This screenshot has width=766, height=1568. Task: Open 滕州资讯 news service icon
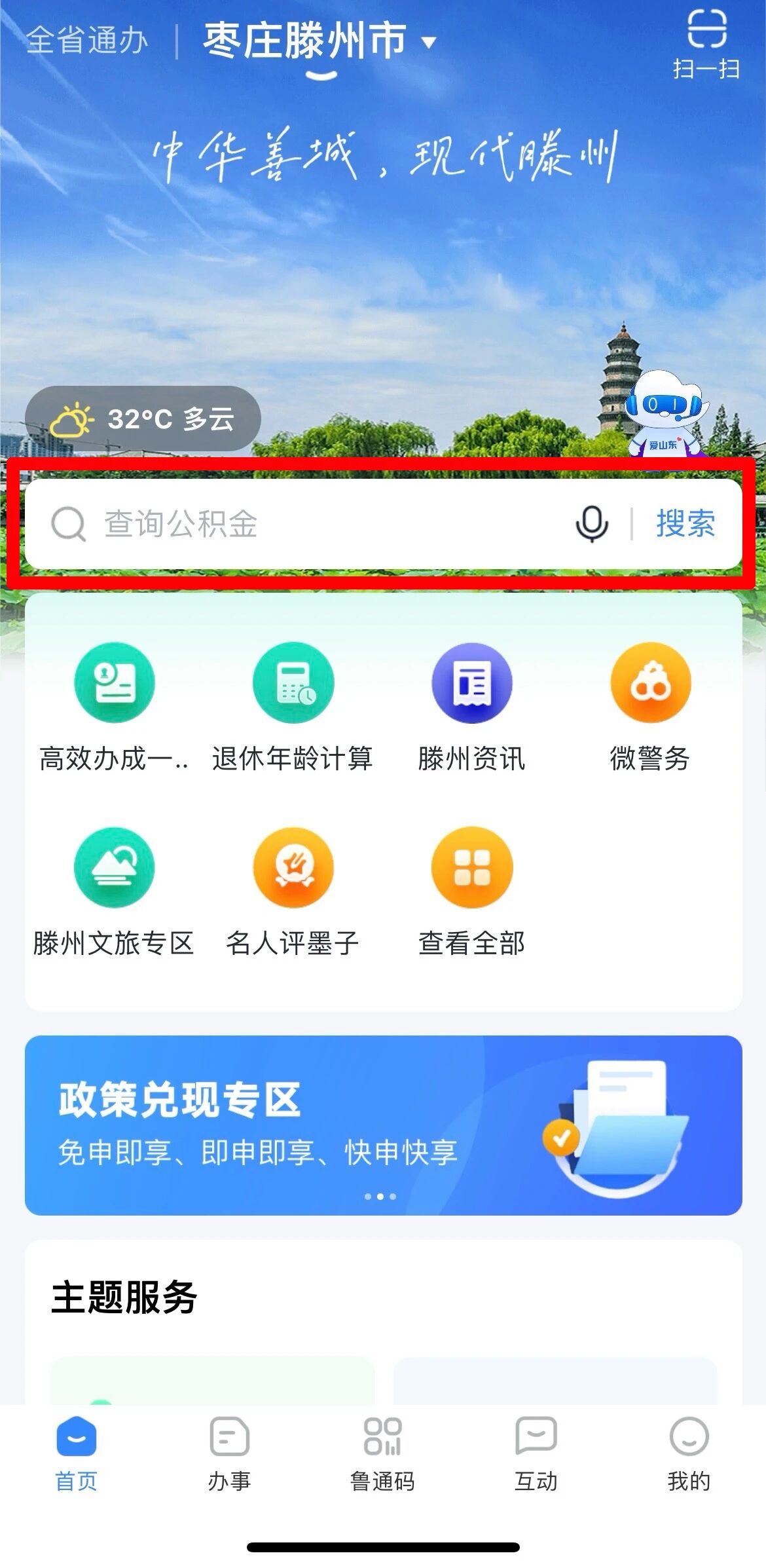pos(473,682)
